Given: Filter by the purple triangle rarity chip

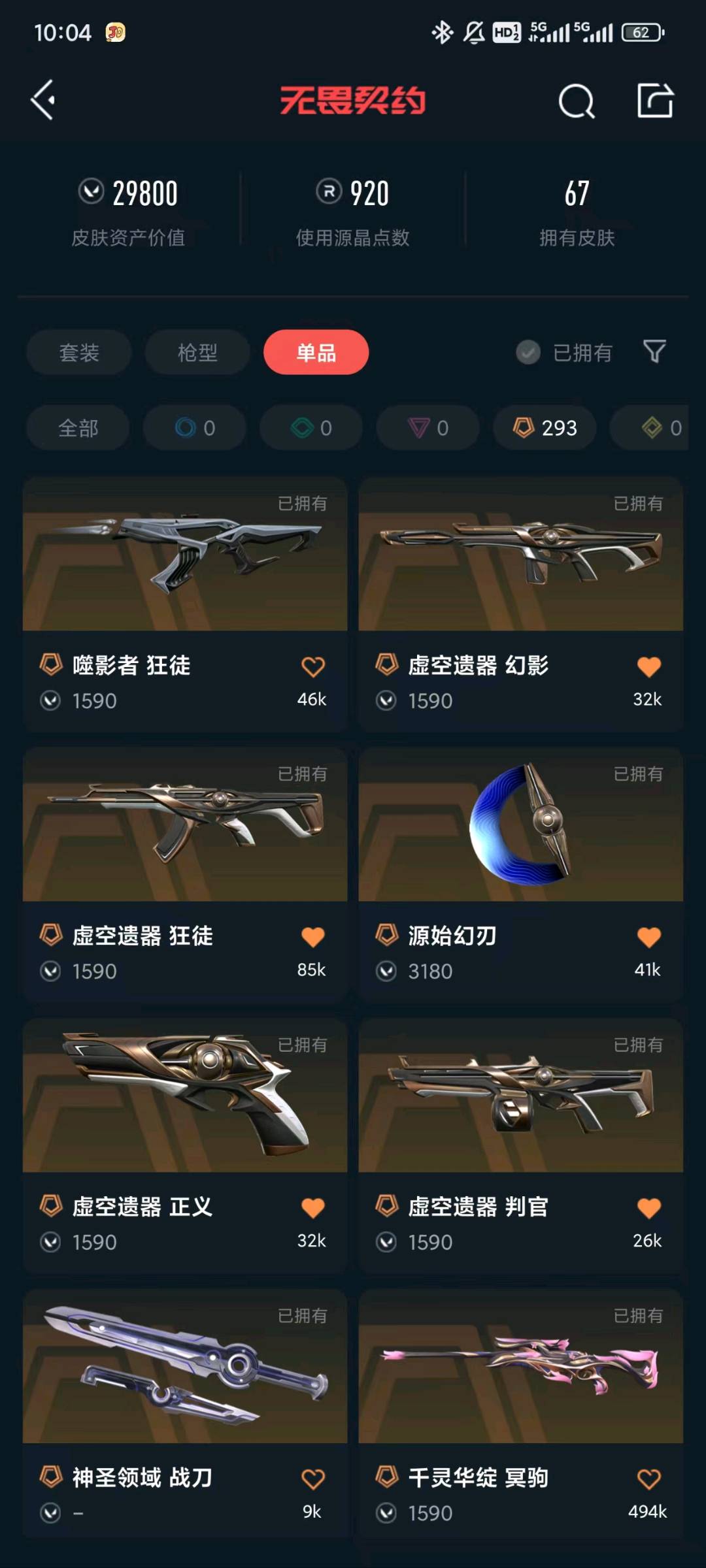Looking at the screenshot, I should coord(428,428).
